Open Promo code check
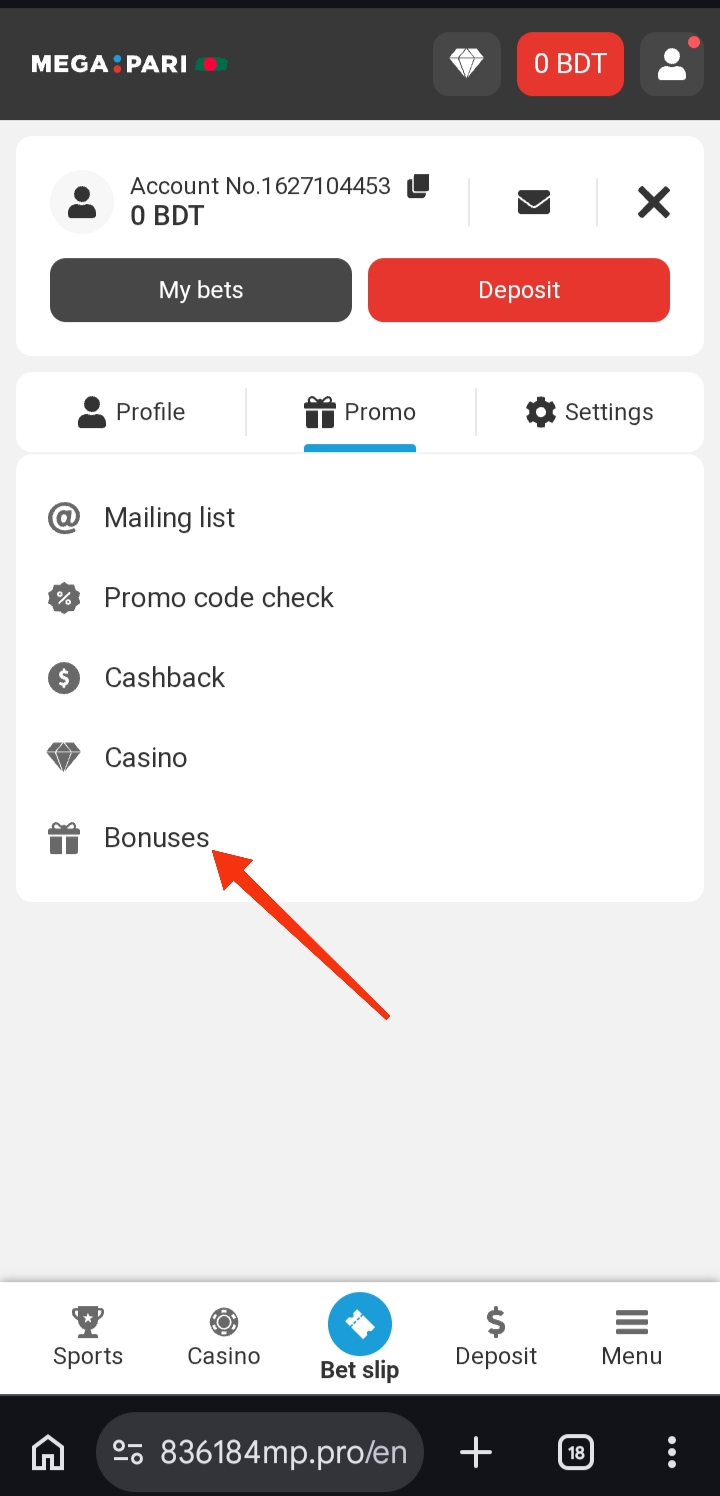 [218, 598]
